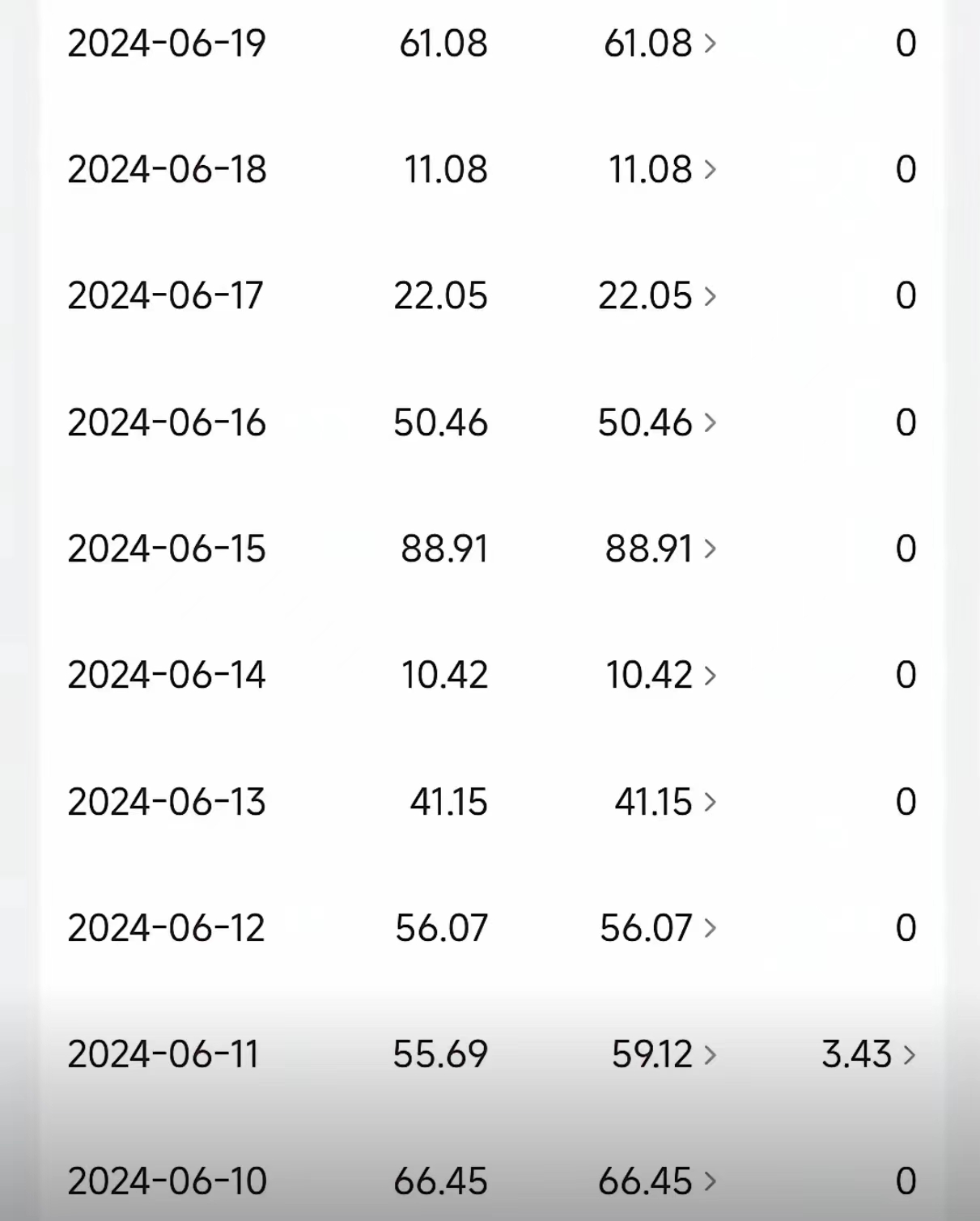Show the 88.91 breakdown for 2024-06-15
The width and height of the screenshot is (980, 1221).
[660, 549]
